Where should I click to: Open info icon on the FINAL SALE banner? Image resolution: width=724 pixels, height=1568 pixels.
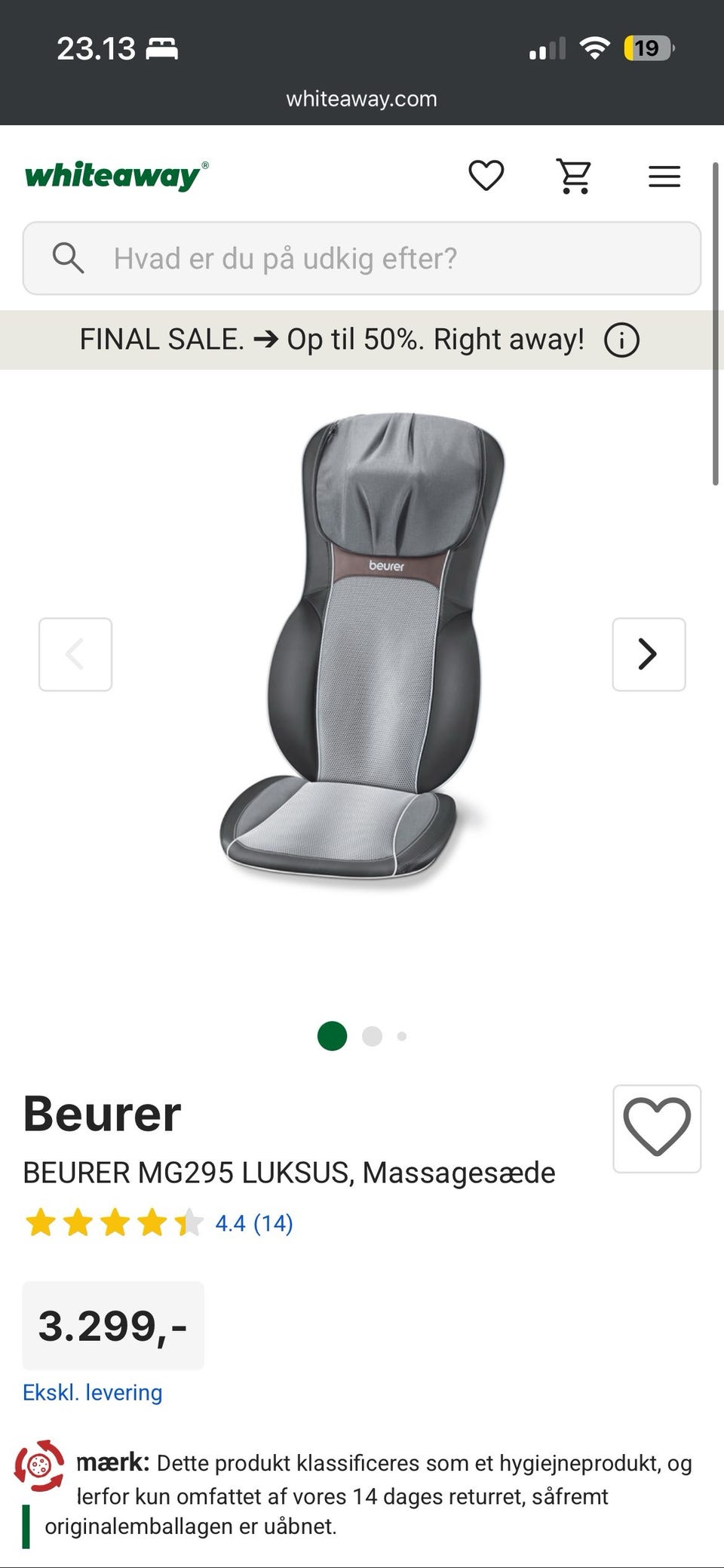[x=621, y=340]
